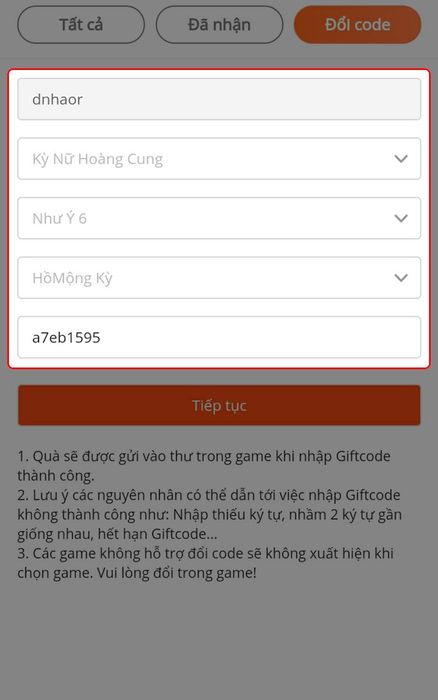Edit the giftcode field a7eb1595
Viewport: 438px width, 700px height.
[219, 337]
